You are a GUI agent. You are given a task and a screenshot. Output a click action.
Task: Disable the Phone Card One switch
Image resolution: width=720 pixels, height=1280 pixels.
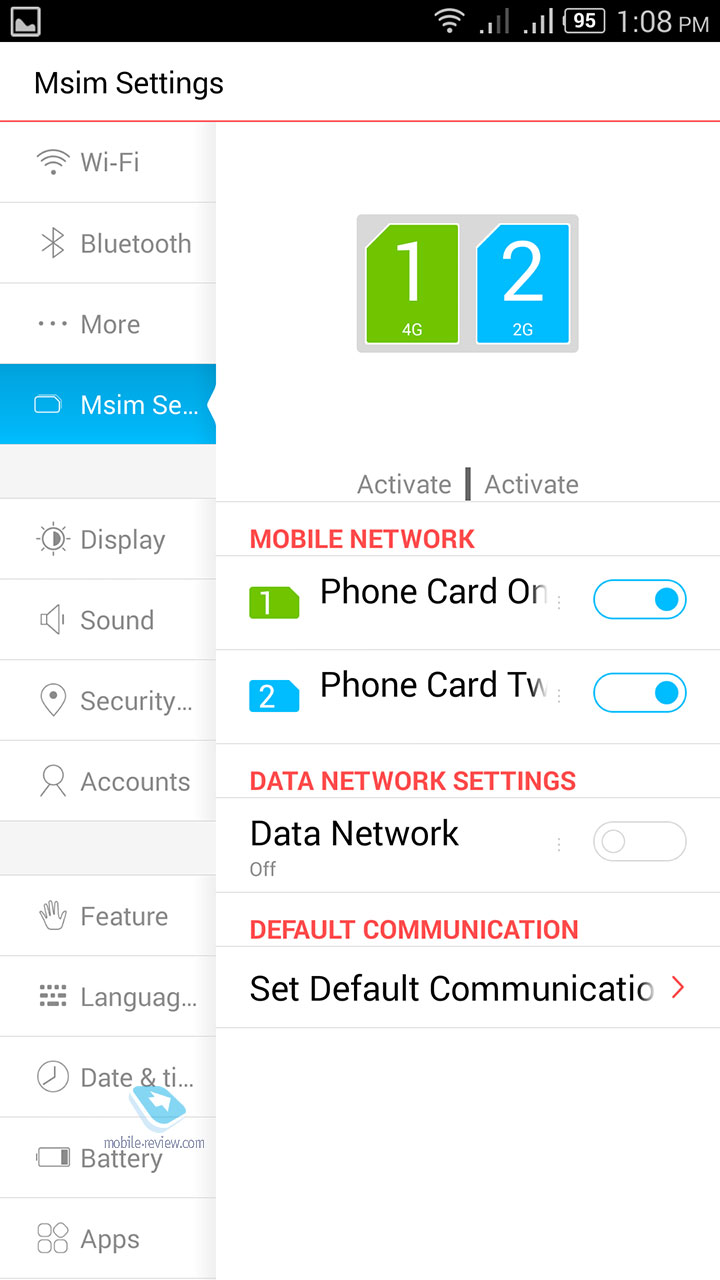(640, 600)
